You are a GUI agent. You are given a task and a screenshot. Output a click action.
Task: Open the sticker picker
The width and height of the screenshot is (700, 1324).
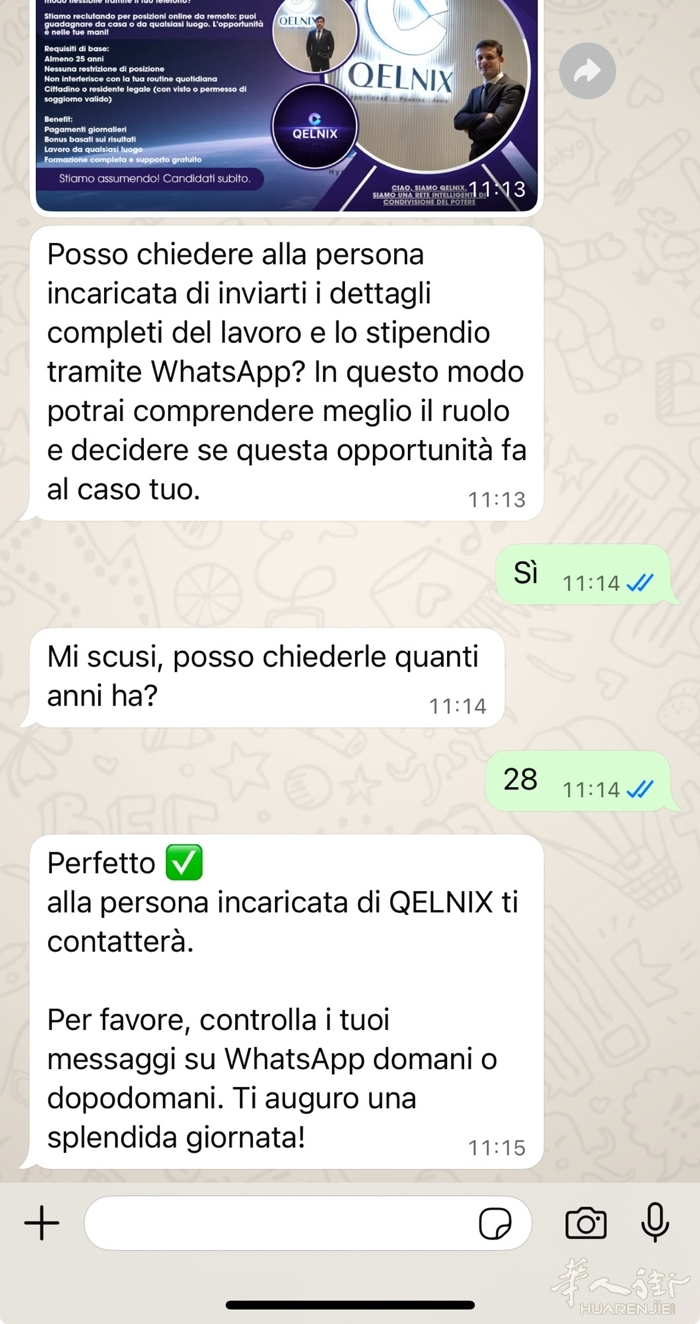(x=495, y=1222)
